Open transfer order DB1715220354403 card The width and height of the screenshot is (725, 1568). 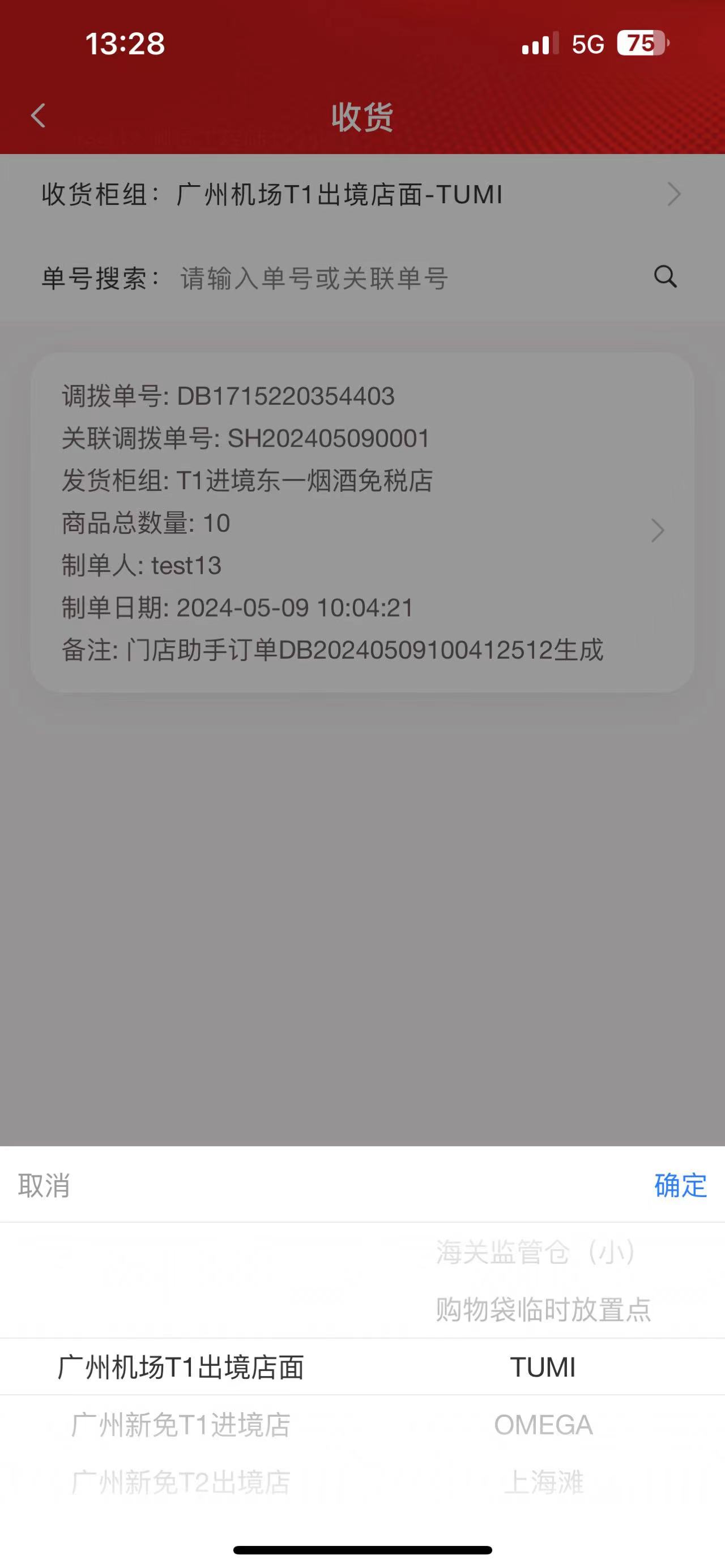pos(361,522)
